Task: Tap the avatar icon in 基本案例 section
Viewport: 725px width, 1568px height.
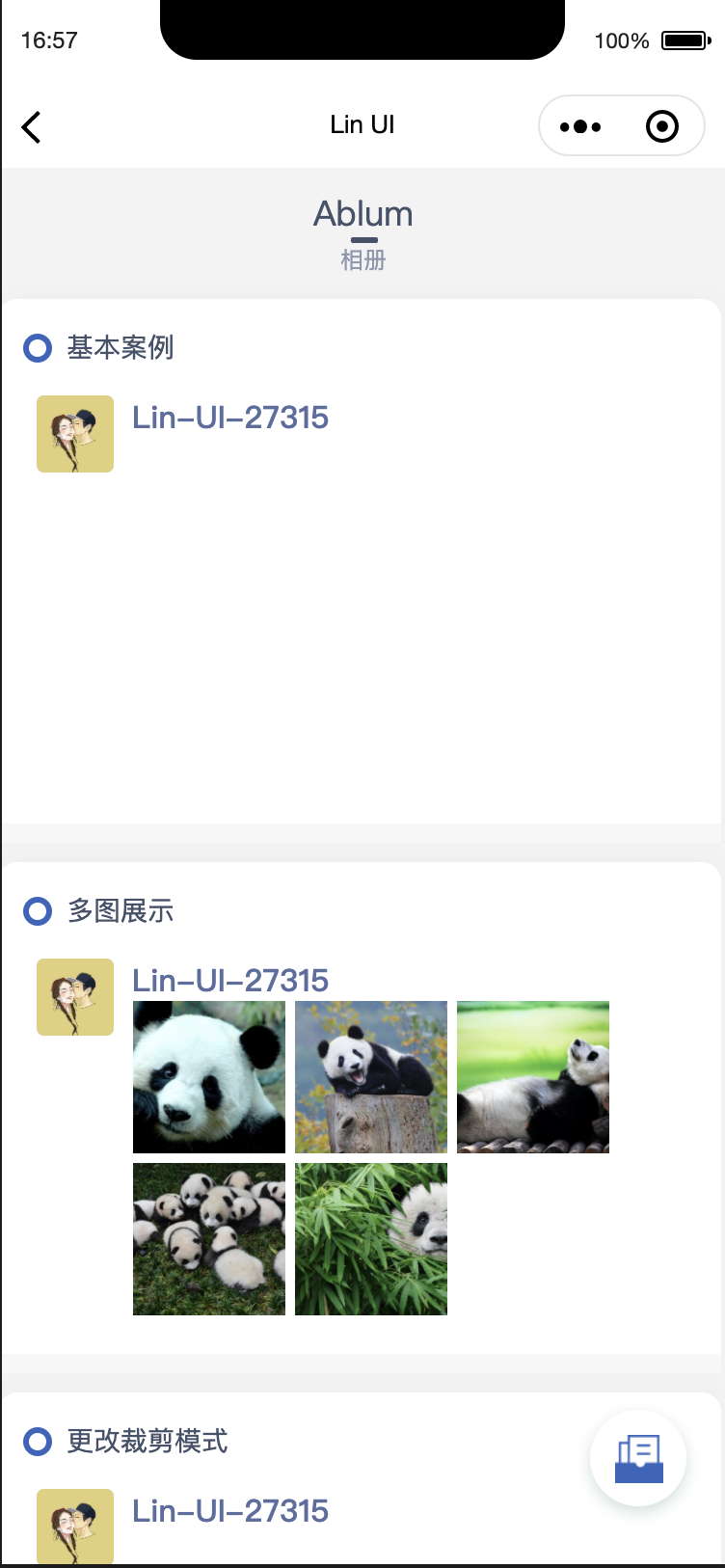Action: [x=74, y=434]
